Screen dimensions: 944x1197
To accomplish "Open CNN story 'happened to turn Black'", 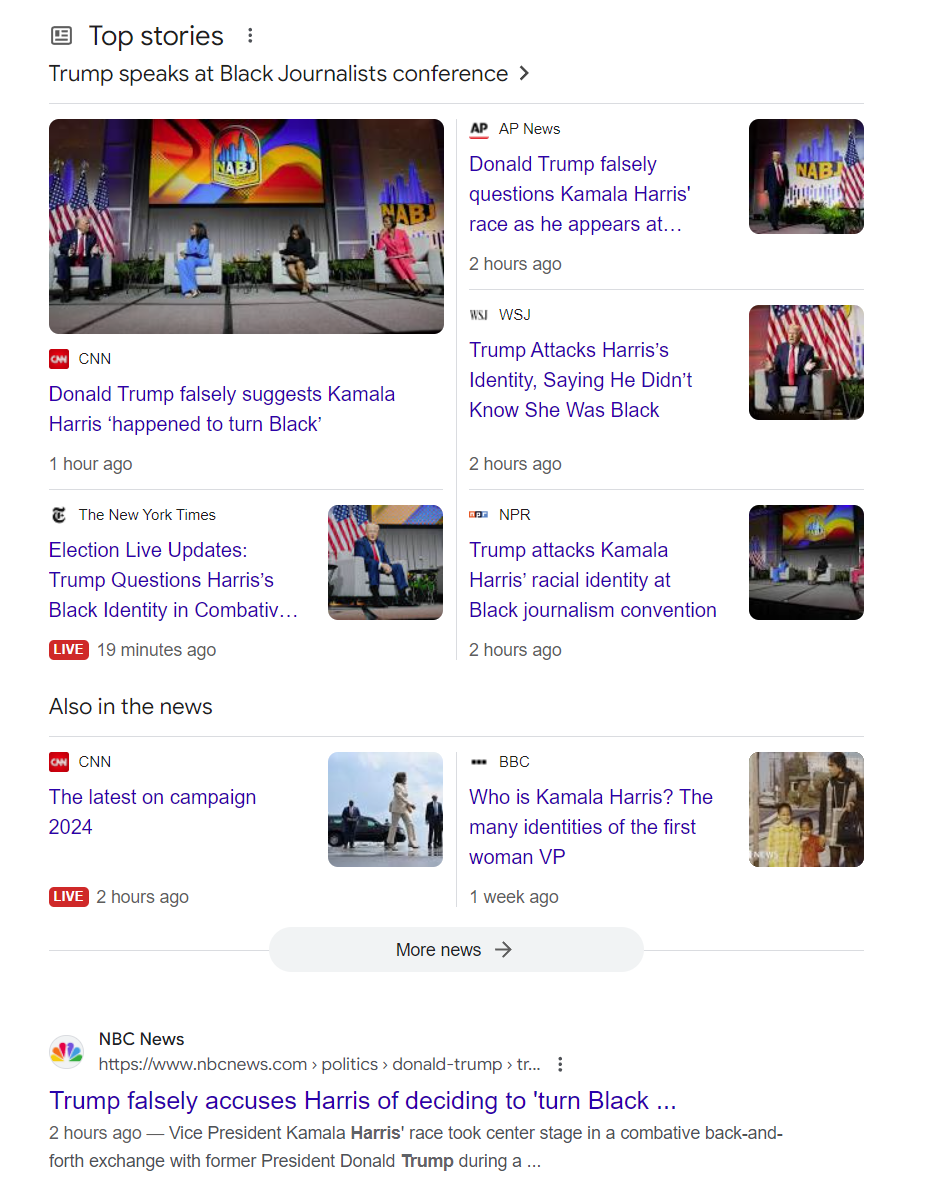I will click(221, 409).
